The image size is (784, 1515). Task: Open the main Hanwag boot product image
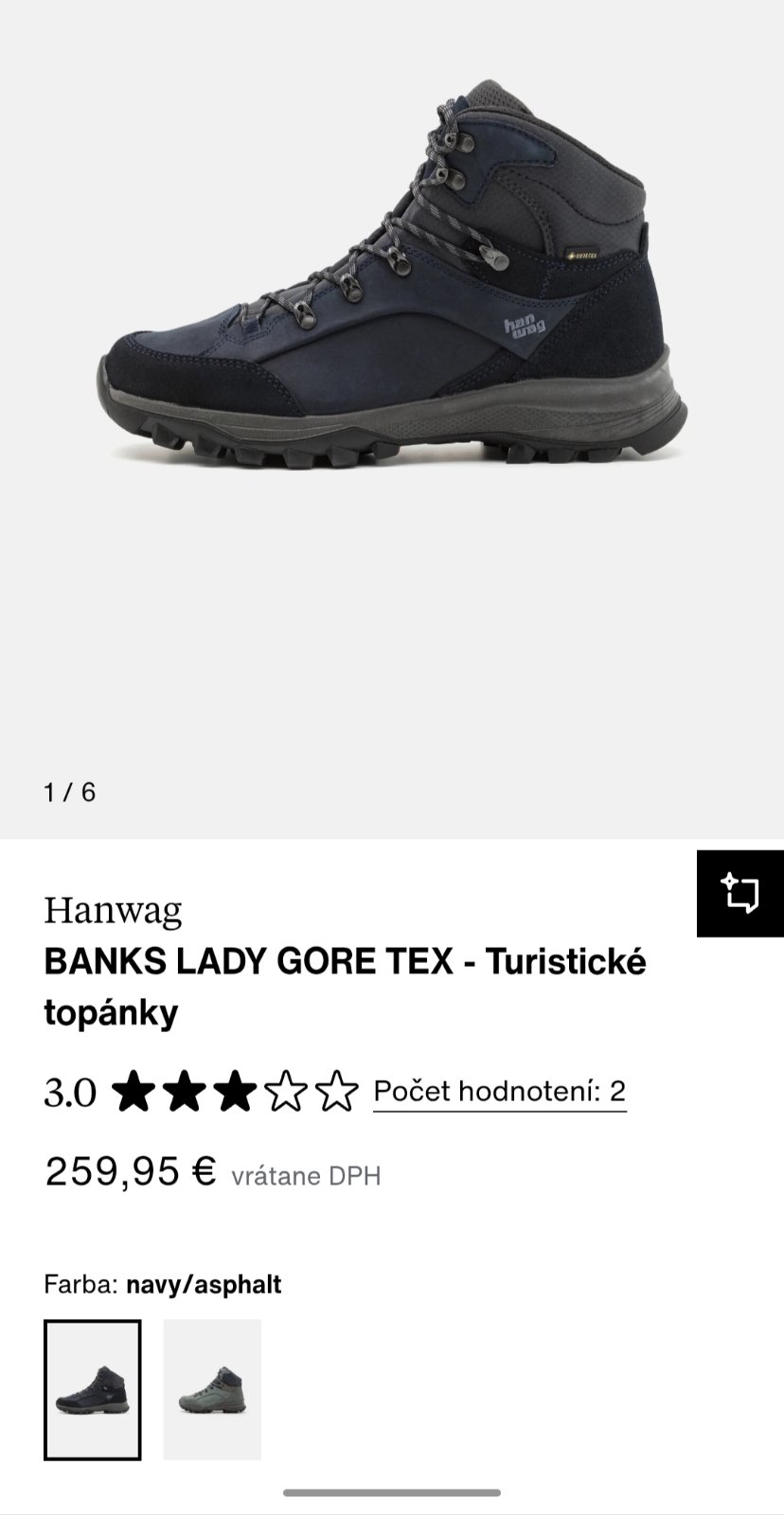pos(392,284)
